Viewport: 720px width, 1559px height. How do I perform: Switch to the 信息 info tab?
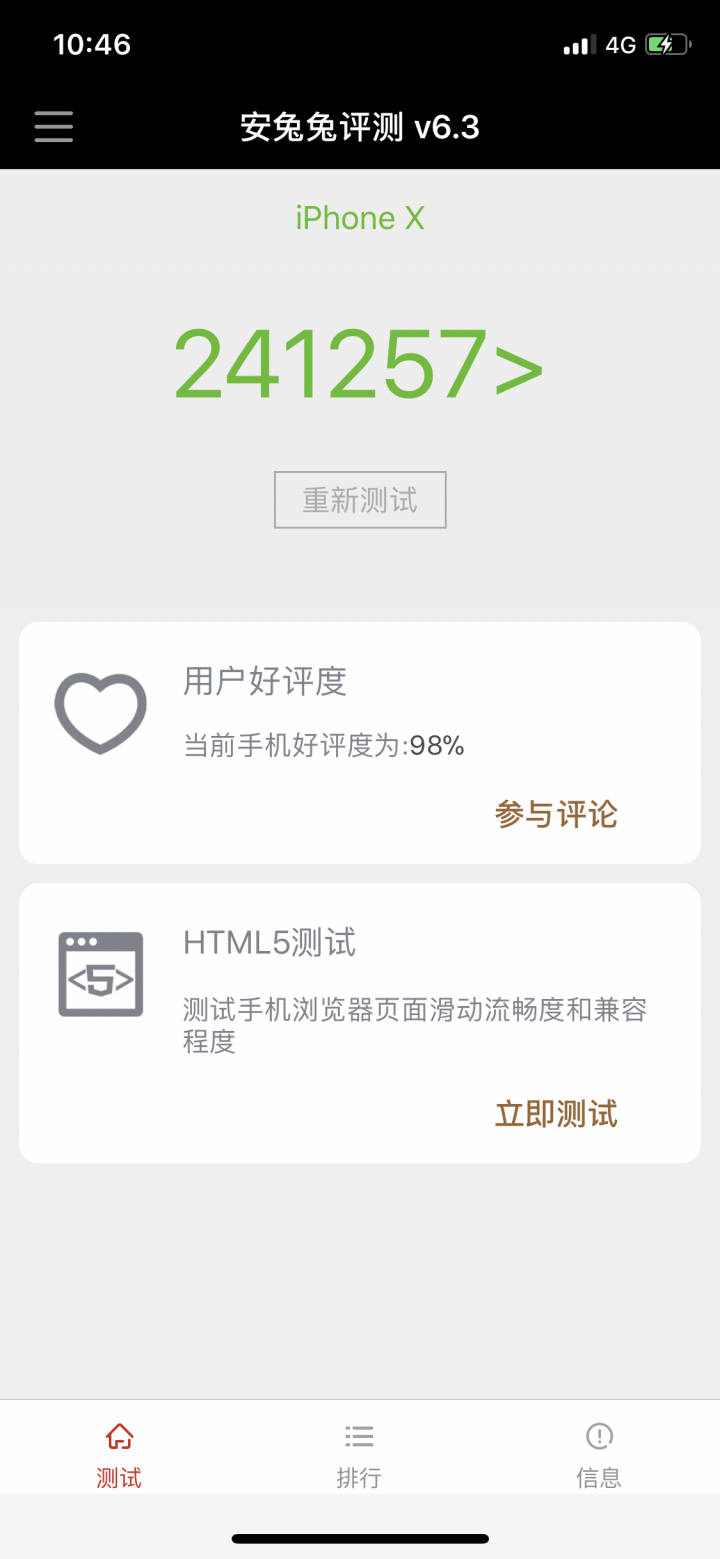(599, 1455)
